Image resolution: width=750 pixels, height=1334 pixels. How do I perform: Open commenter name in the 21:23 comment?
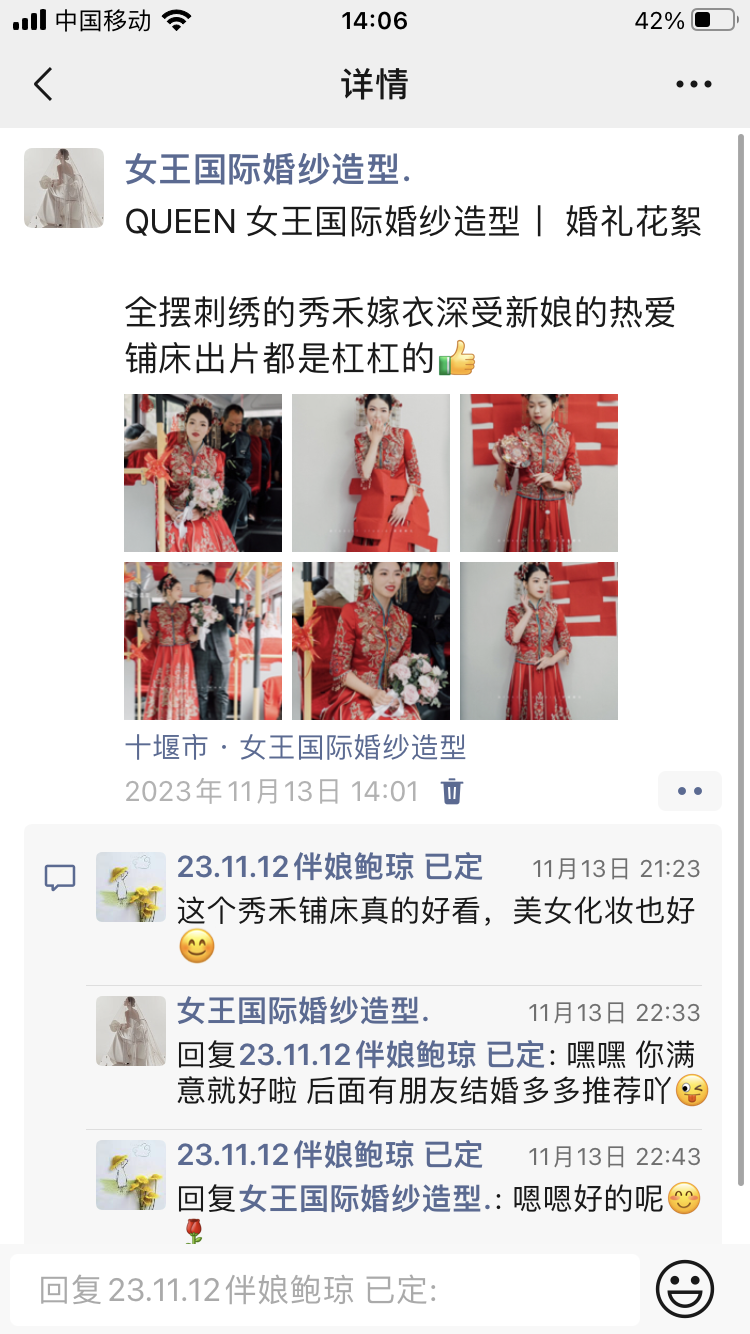[x=330, y=867]
